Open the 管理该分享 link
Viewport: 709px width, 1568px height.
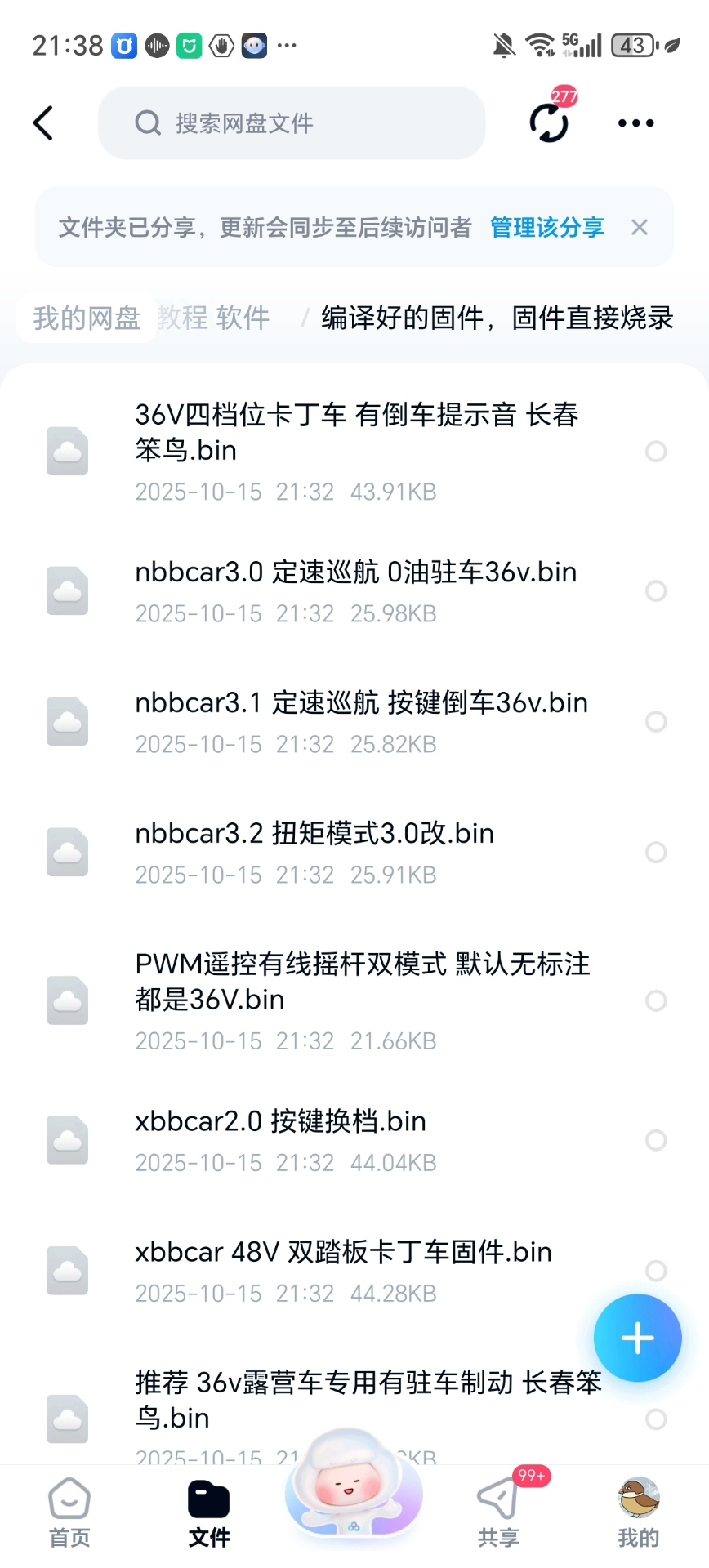tap(546, 227)
